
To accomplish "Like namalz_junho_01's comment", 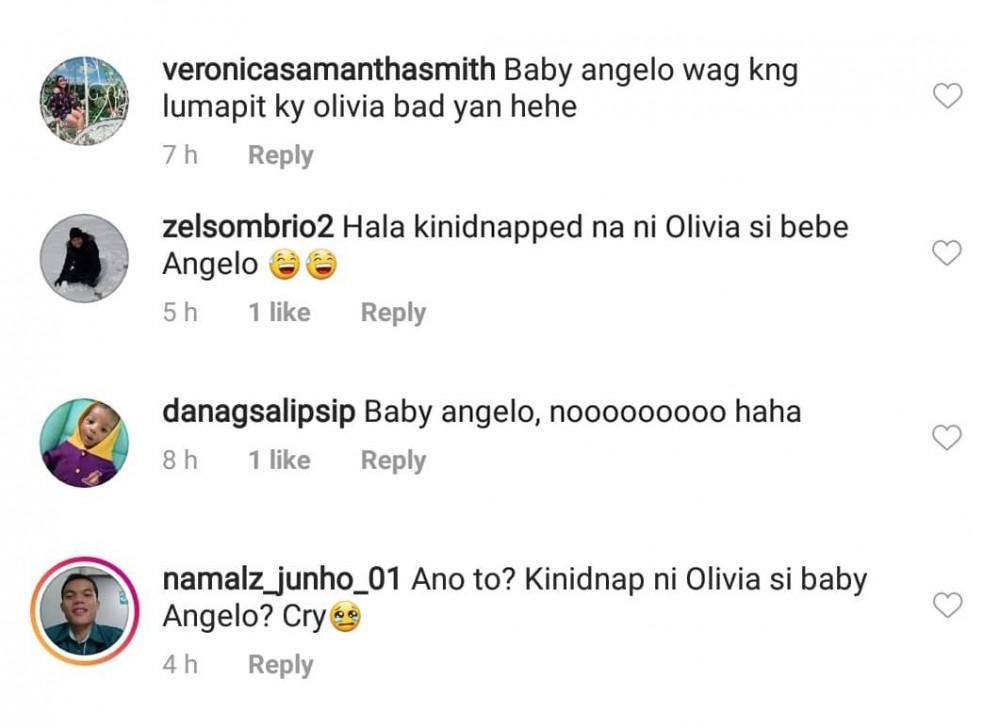I will (946, 604).
